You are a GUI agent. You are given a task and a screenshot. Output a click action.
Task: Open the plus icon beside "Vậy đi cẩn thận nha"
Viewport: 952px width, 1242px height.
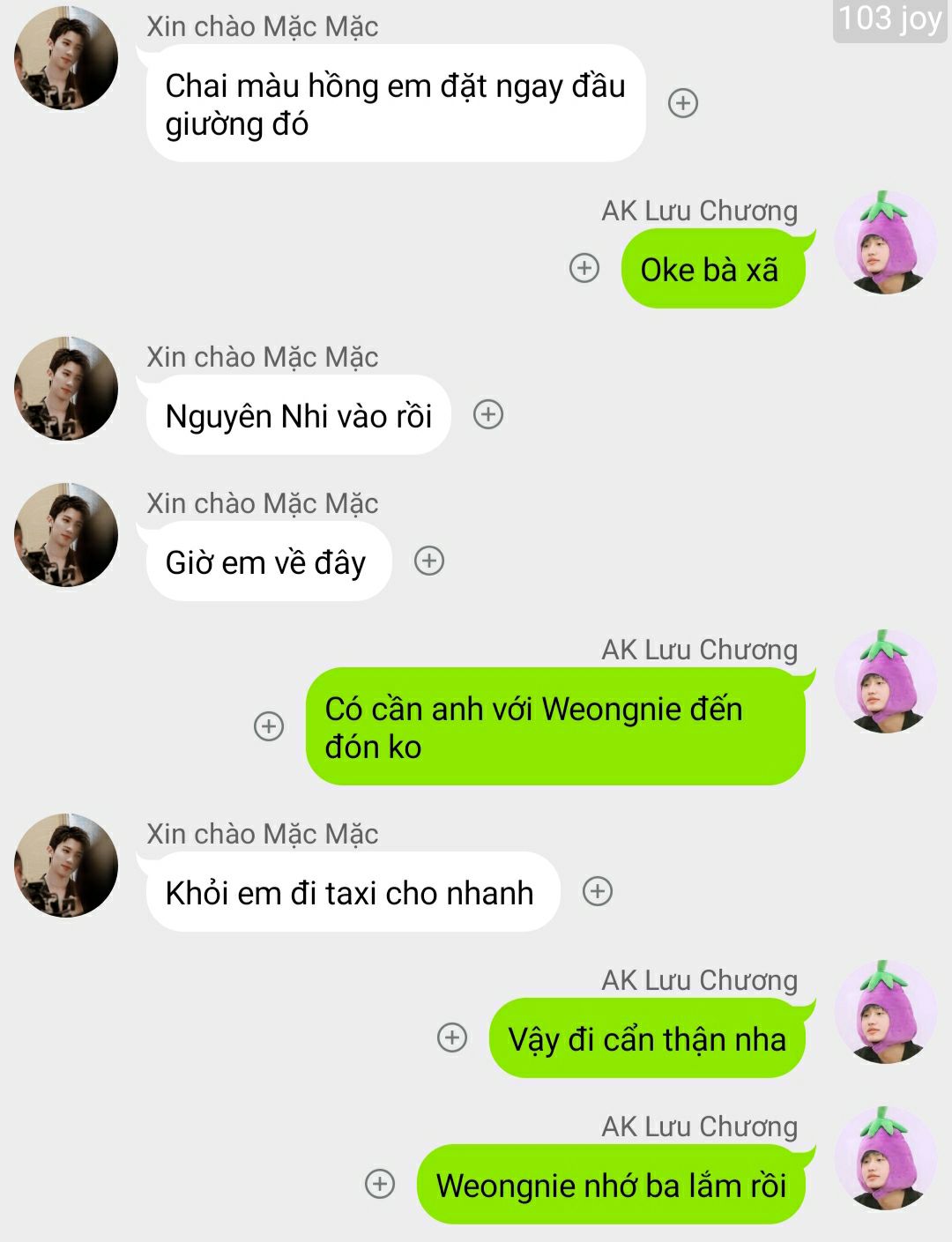click(x=452, y=1037)
